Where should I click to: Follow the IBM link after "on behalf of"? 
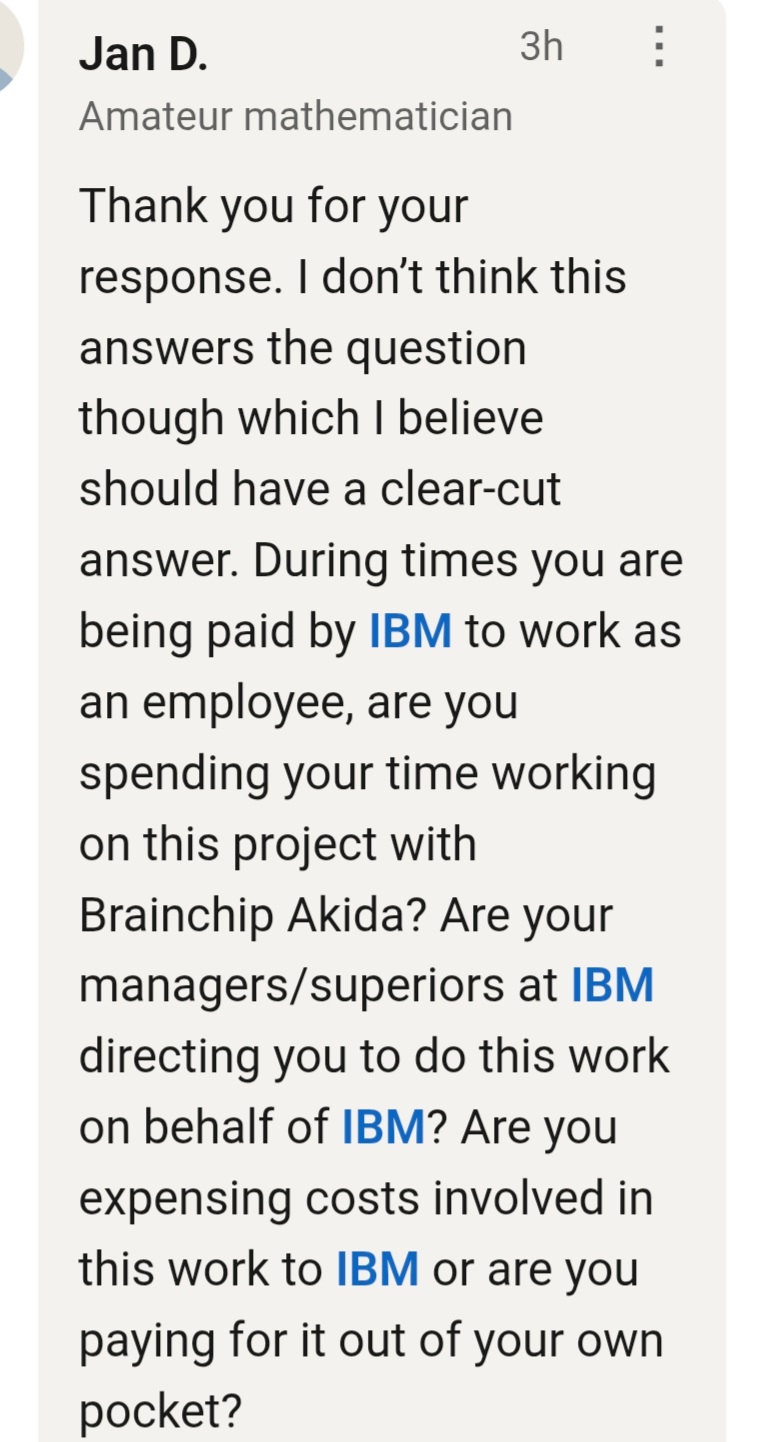coord(384,1127)
